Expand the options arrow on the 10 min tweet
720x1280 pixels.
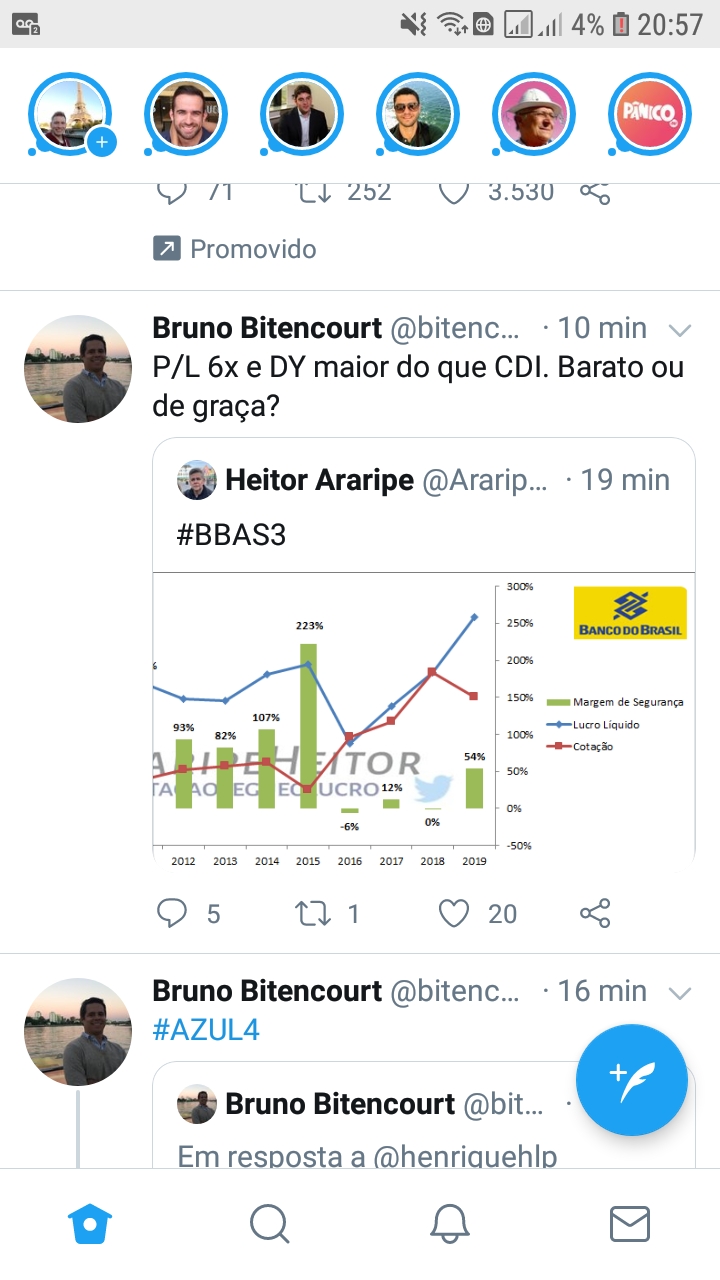(680, 330)
